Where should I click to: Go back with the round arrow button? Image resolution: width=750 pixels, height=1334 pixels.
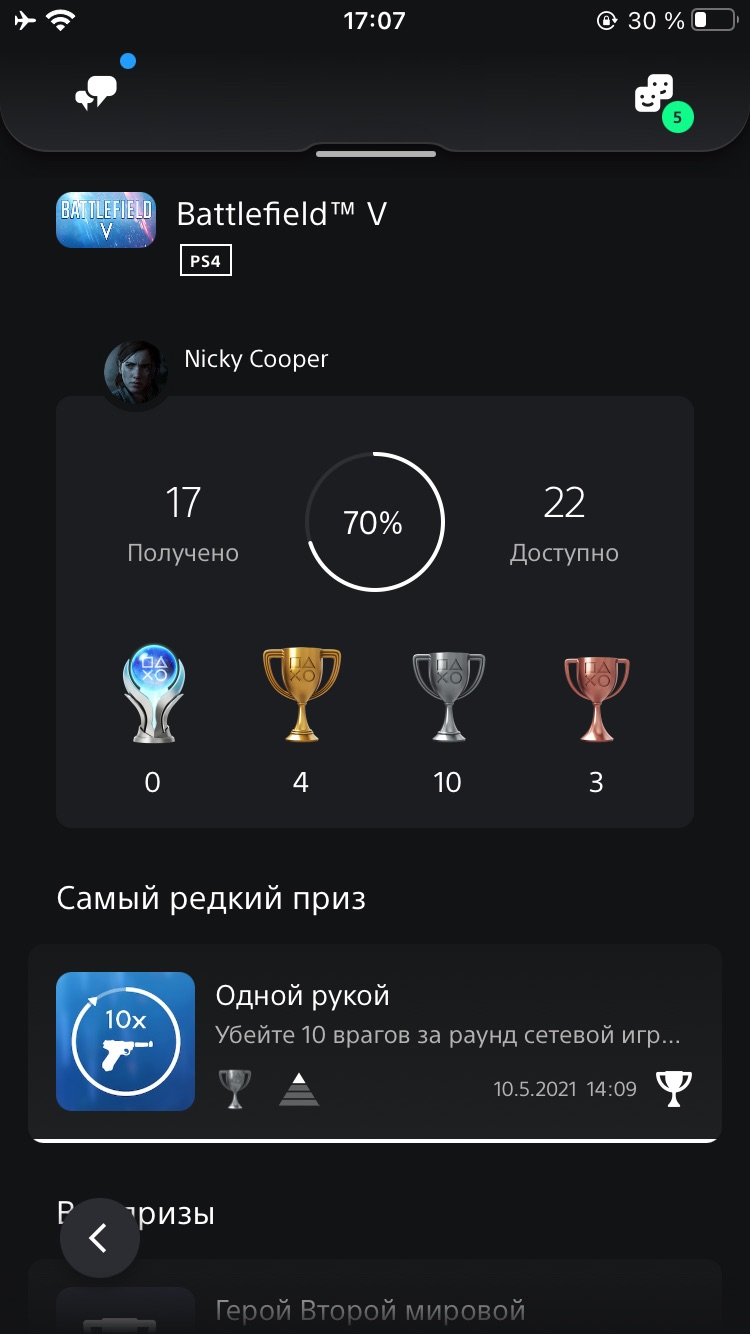(x=99, y=1238)
